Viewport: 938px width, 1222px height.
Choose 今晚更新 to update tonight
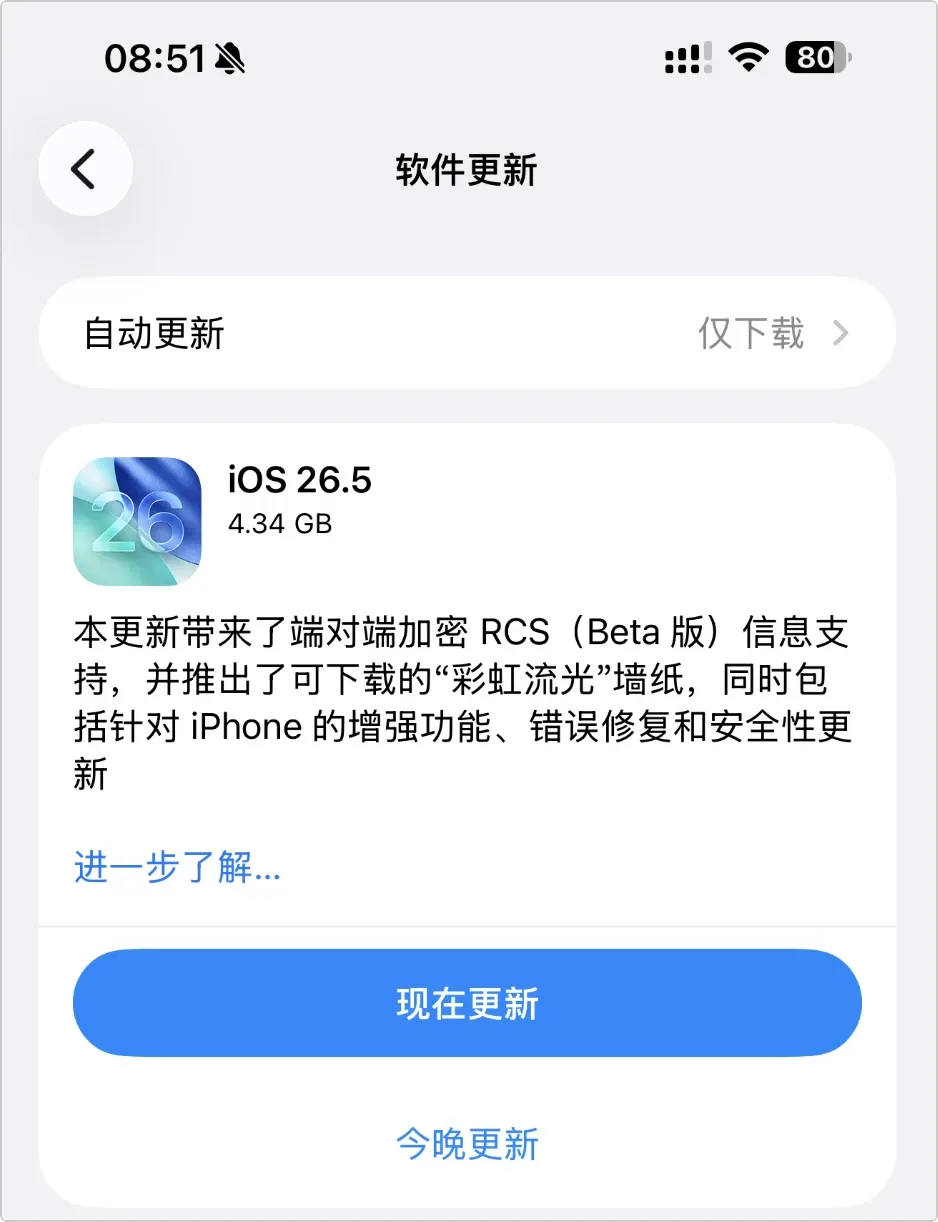pos(467,1143)
